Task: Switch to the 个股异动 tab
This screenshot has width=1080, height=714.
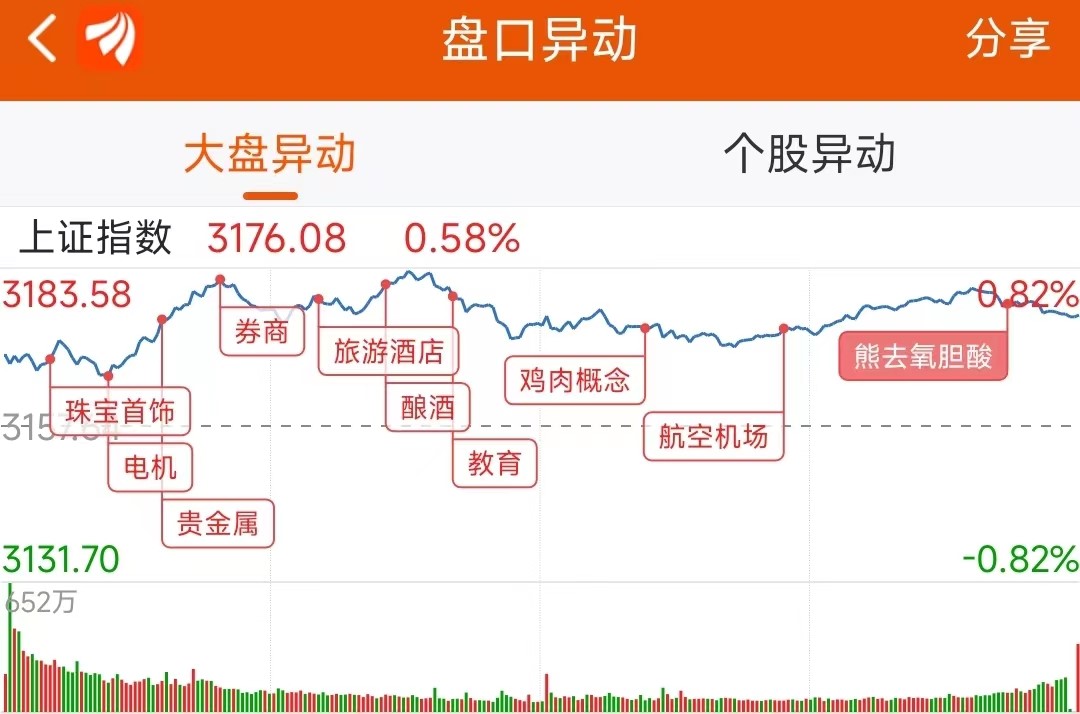Action: tap(809, 154)
